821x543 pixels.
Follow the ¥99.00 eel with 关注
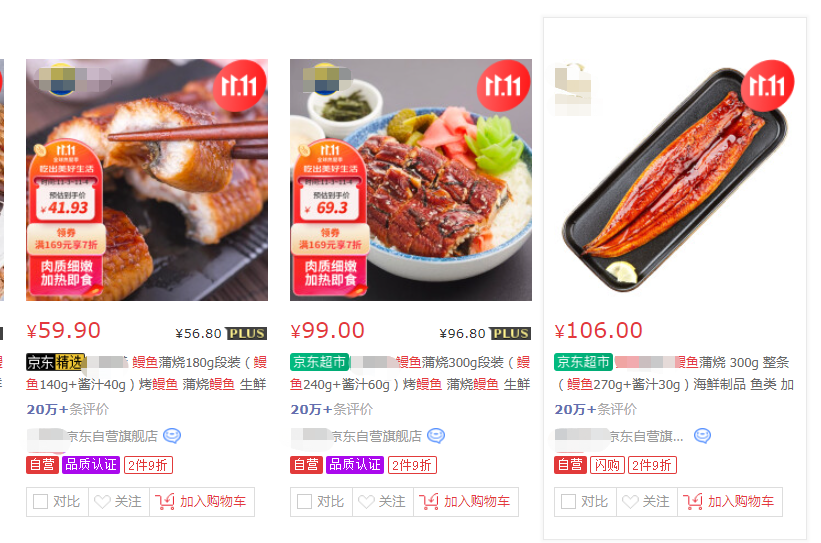383,502
